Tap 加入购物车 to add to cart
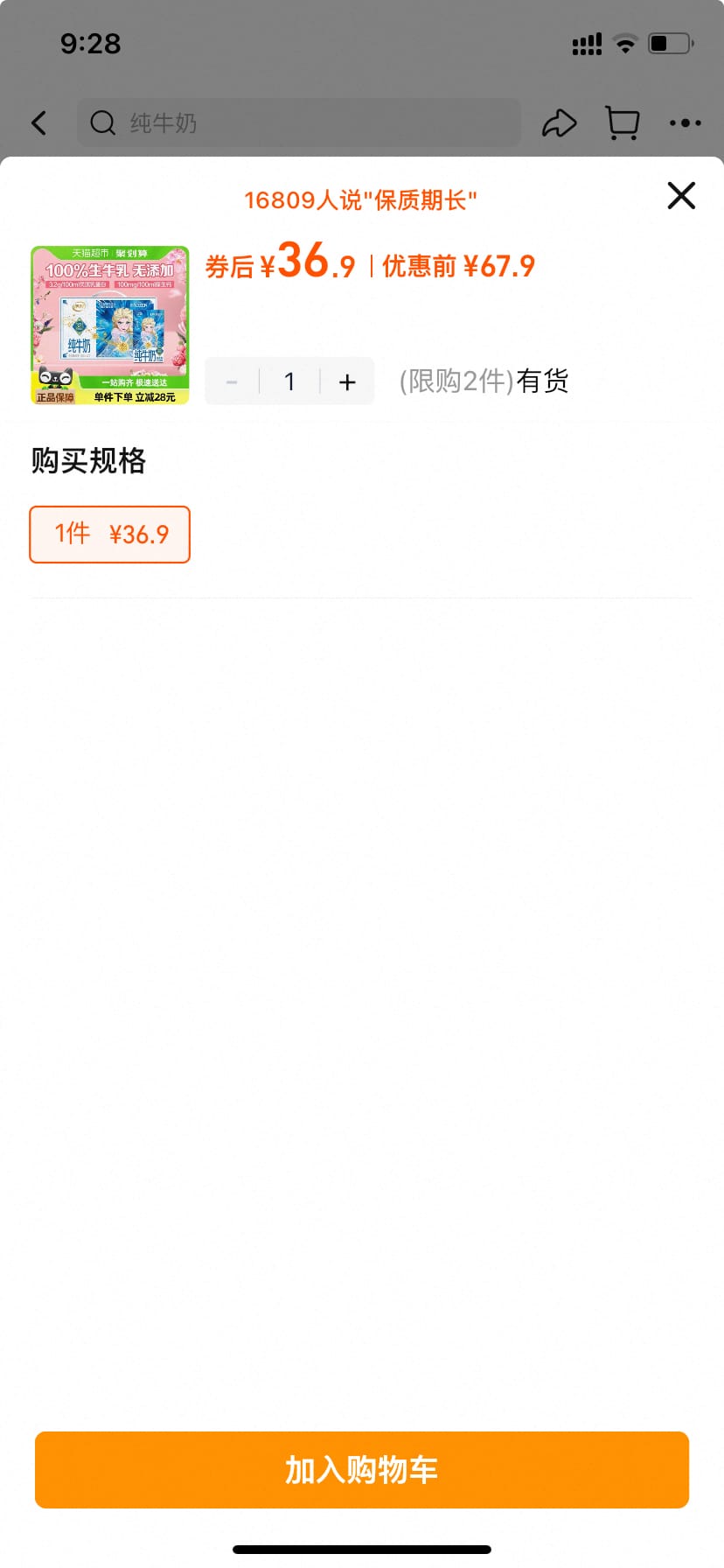 pyautogui.click(x=362, y=1470)
